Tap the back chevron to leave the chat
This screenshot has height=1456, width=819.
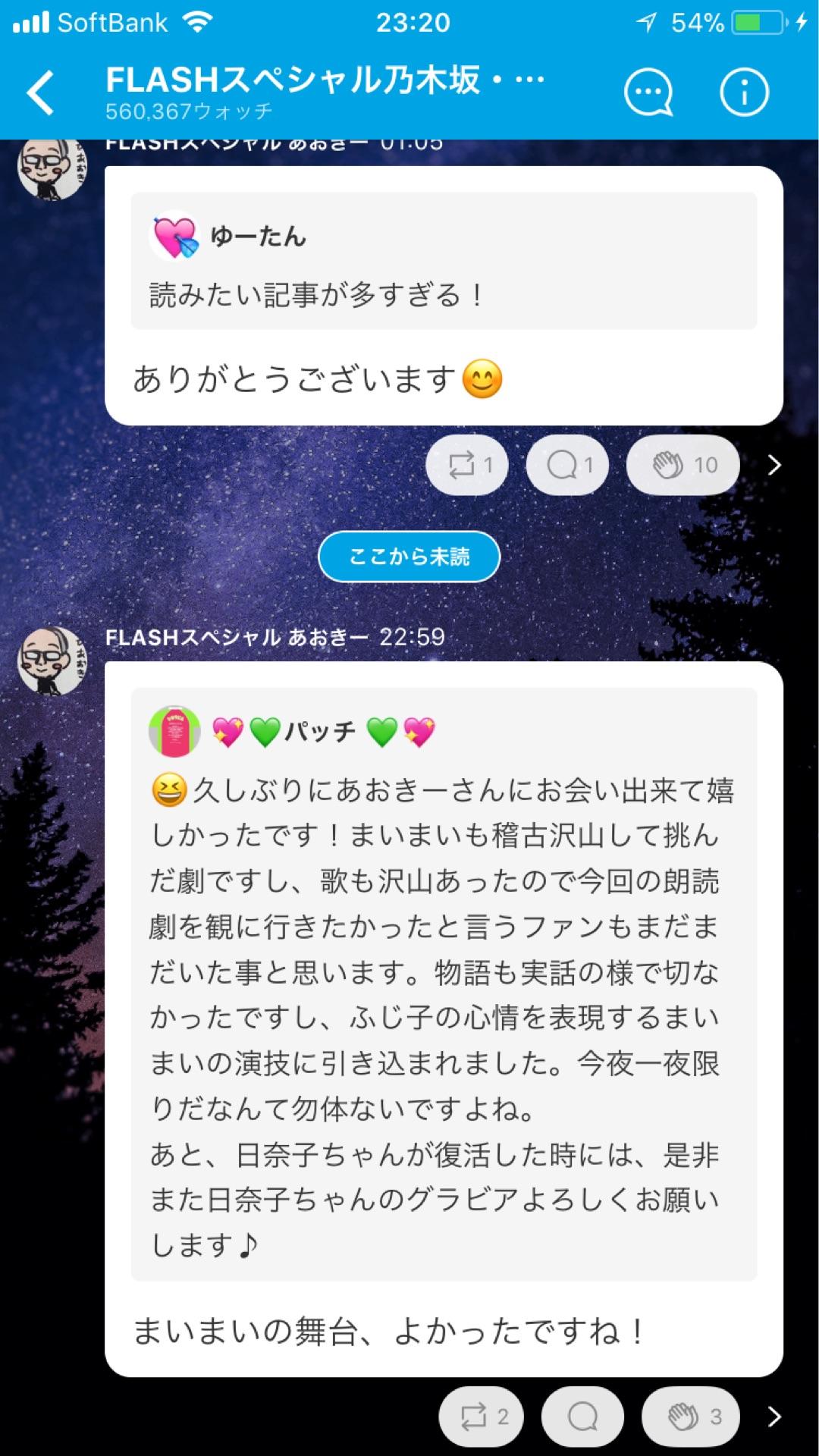click(39, 91)
